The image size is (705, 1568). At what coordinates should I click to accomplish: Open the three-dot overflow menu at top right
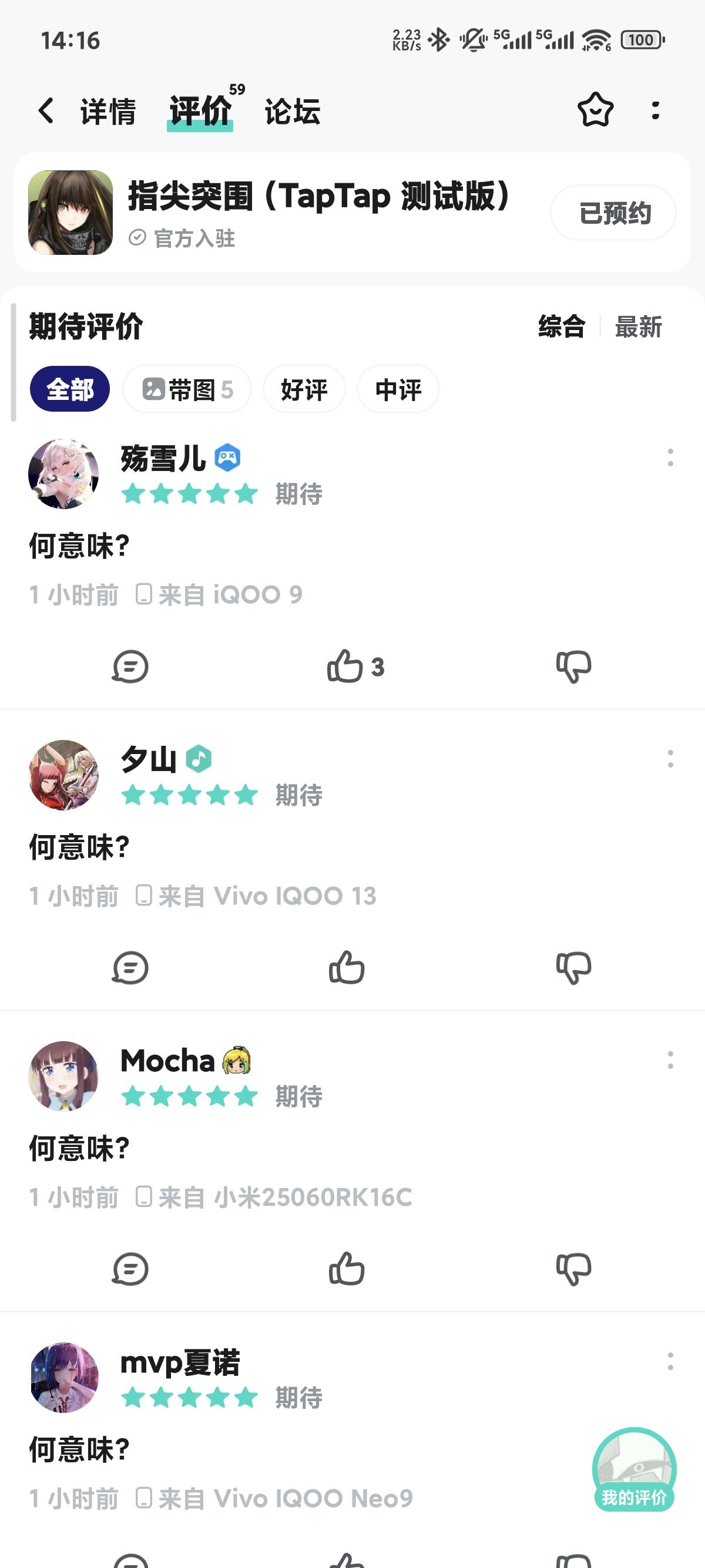(656, 110)
